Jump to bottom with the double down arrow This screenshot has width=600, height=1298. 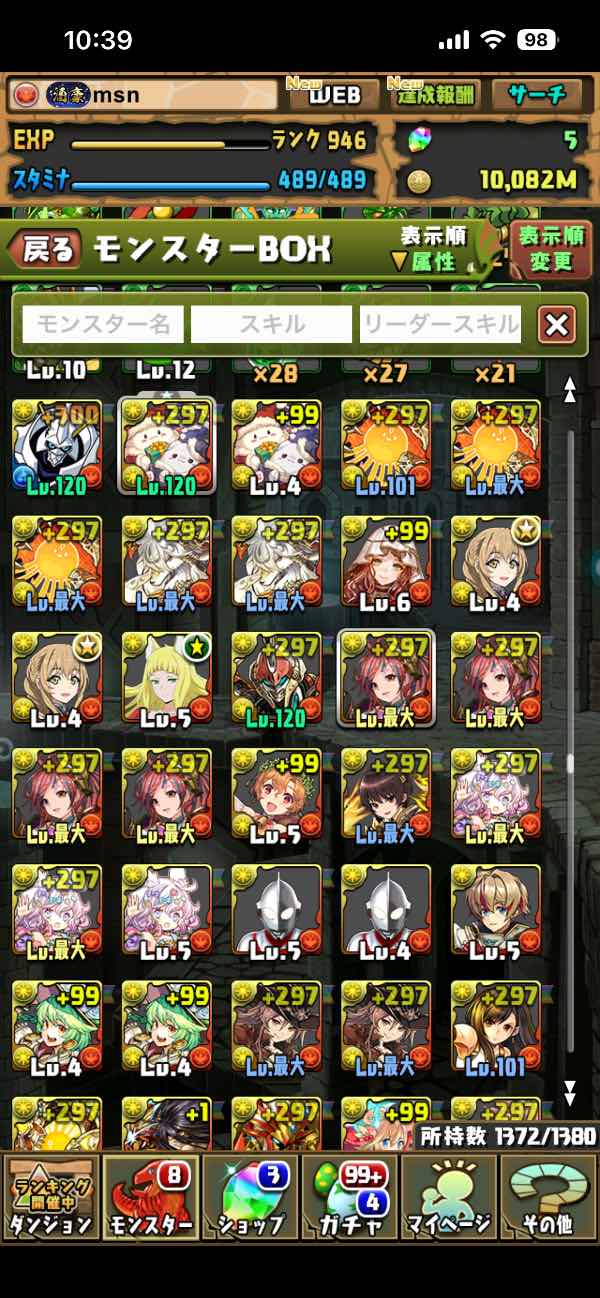coord(570,1089)
